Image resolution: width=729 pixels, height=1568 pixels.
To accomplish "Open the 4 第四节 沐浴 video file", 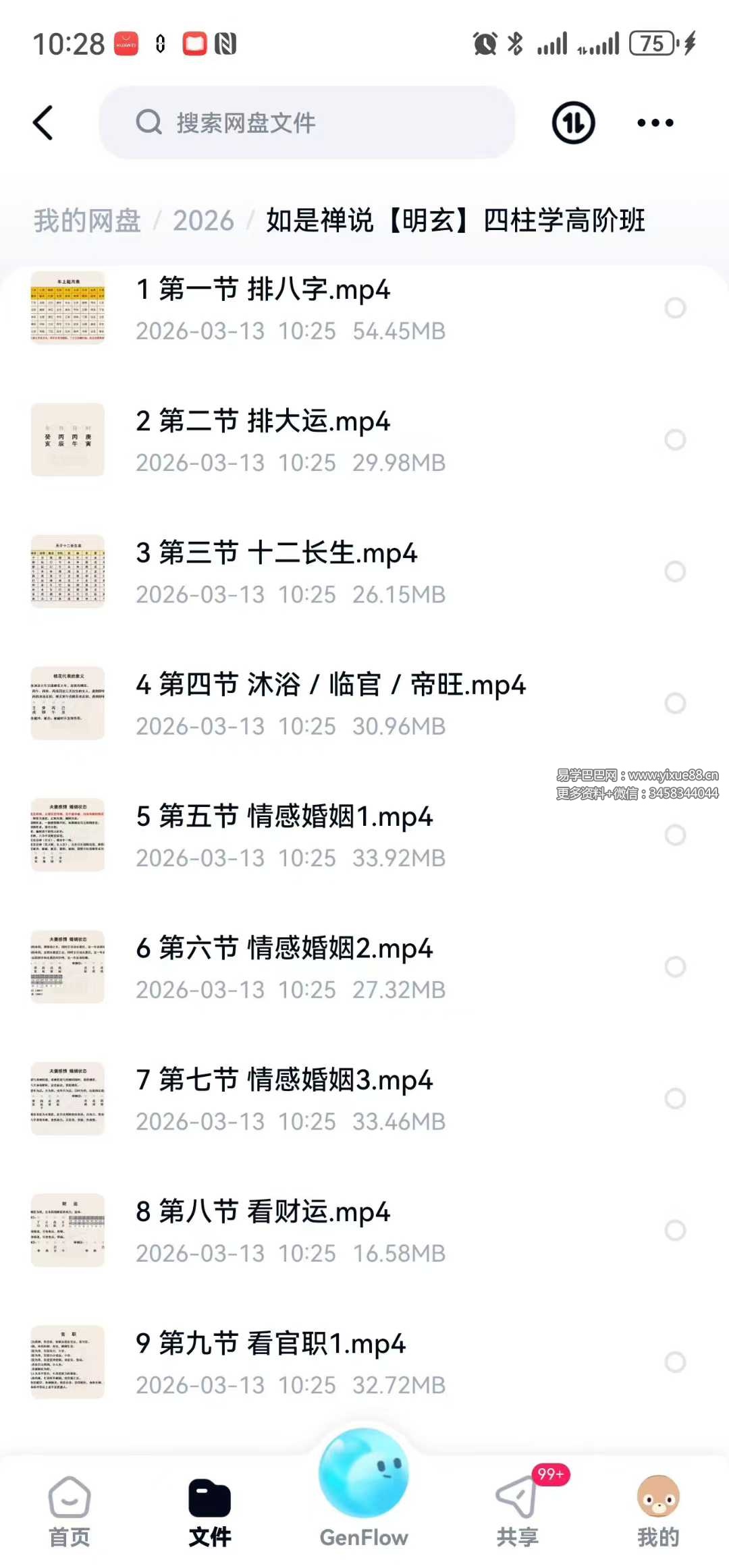I will point(331,685).
